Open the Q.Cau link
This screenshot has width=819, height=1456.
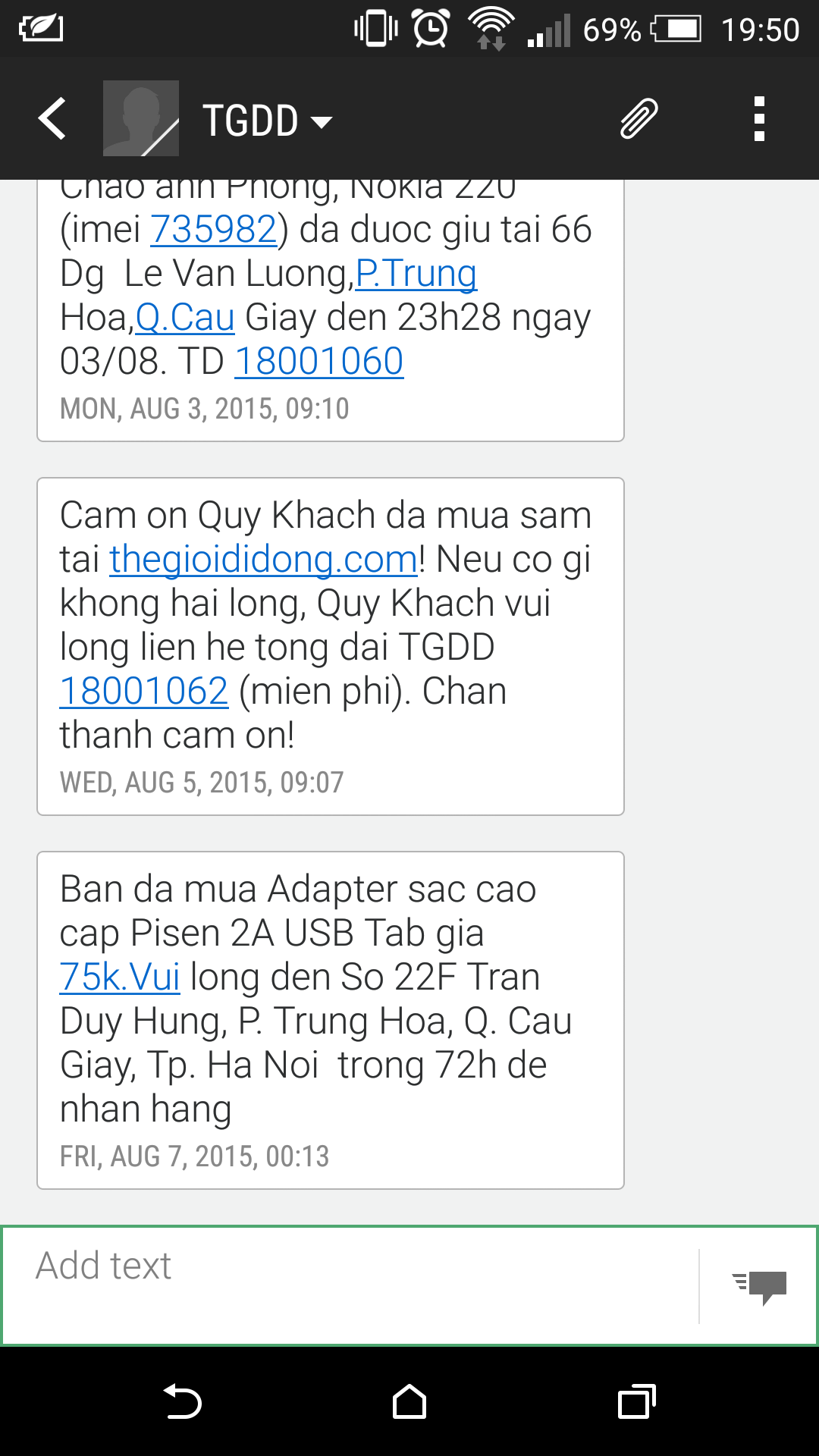[x=185, y=318]
